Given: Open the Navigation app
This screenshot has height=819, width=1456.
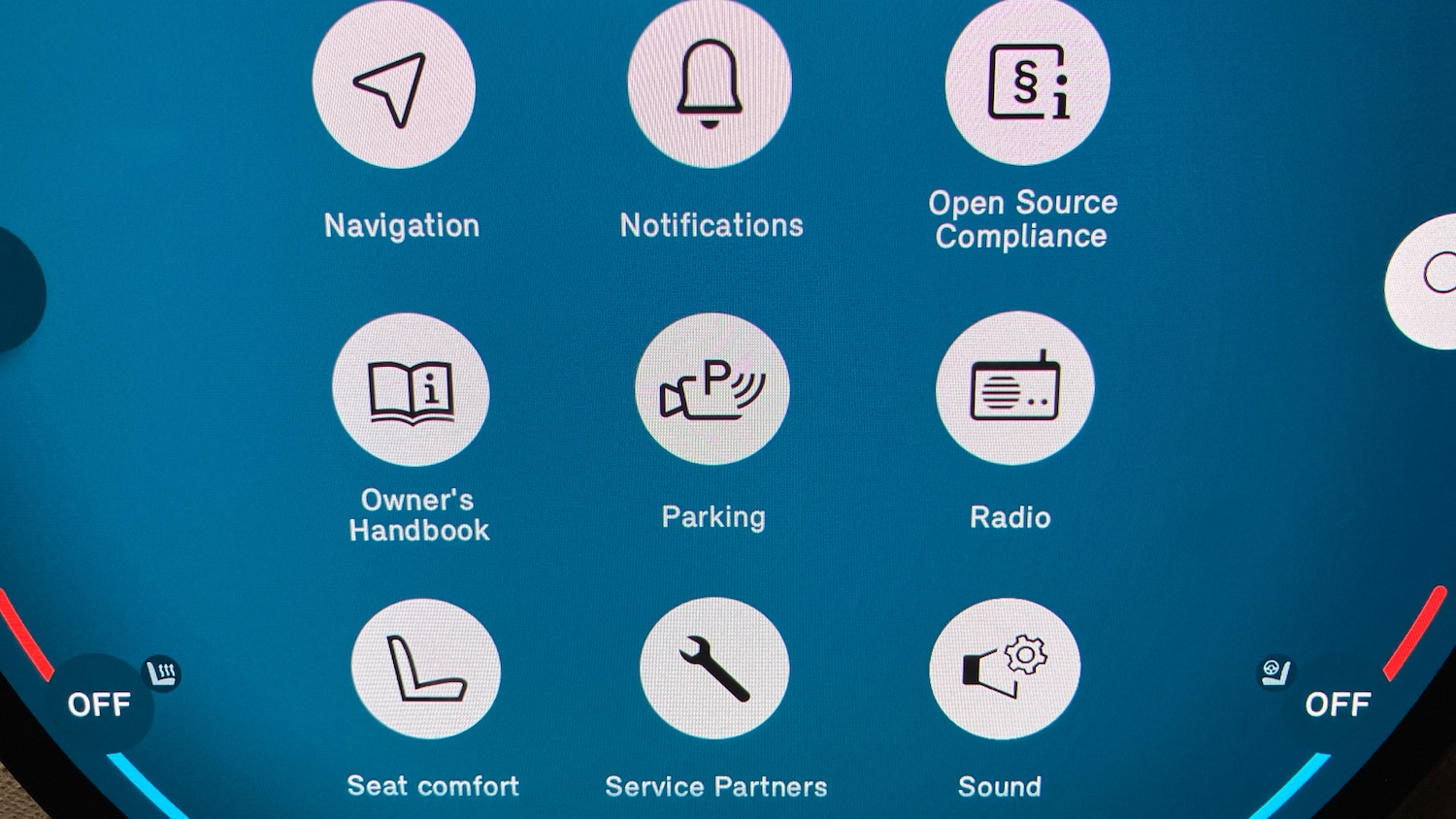Looking at the screenshot, I should click(x=394, y=87).
